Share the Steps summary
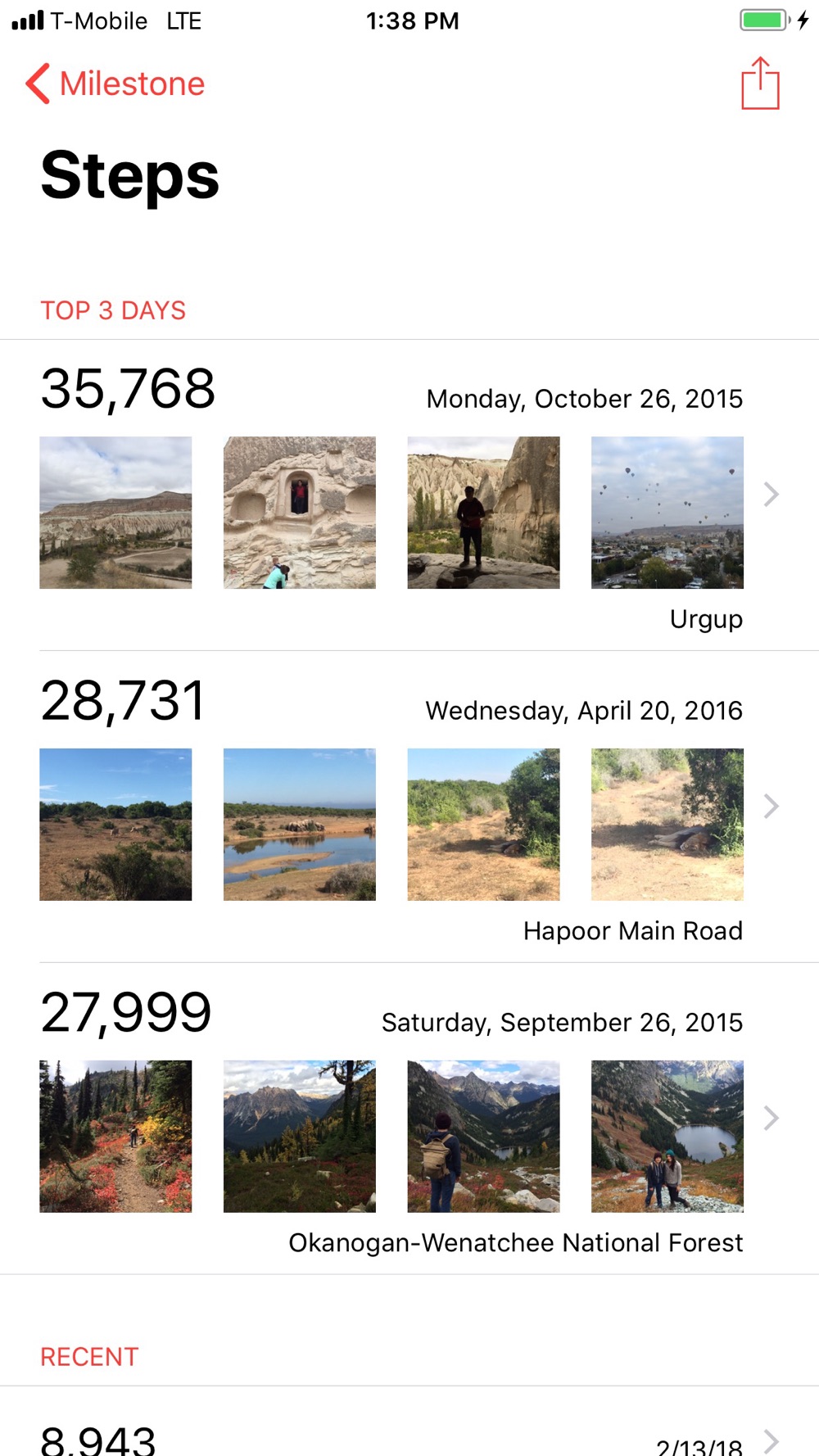 760,83
